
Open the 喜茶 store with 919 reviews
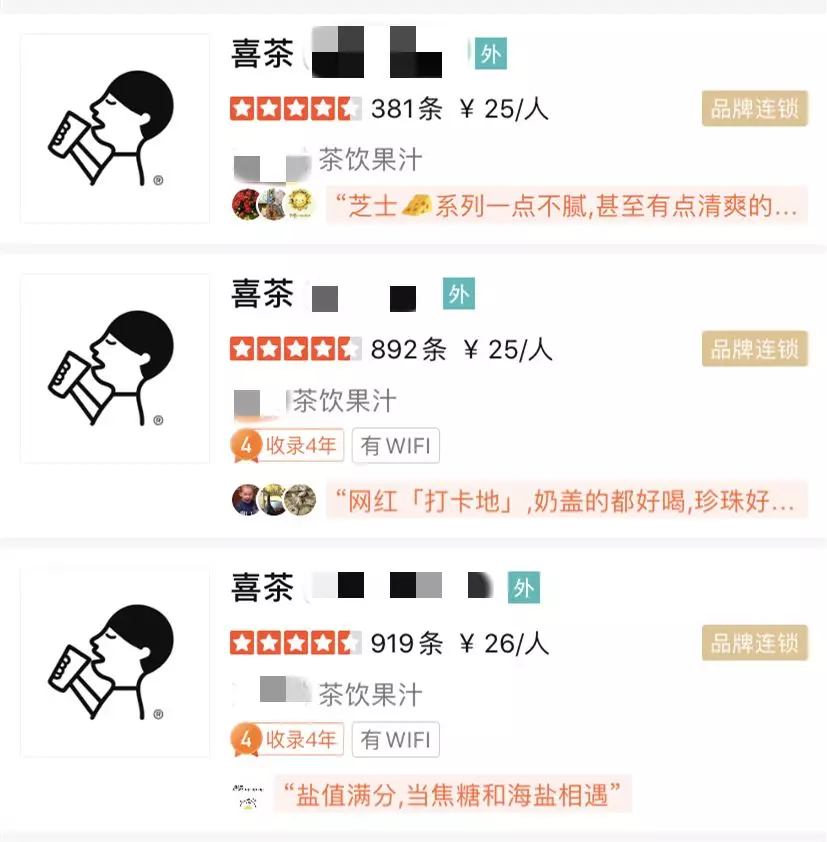click(262, 588)
